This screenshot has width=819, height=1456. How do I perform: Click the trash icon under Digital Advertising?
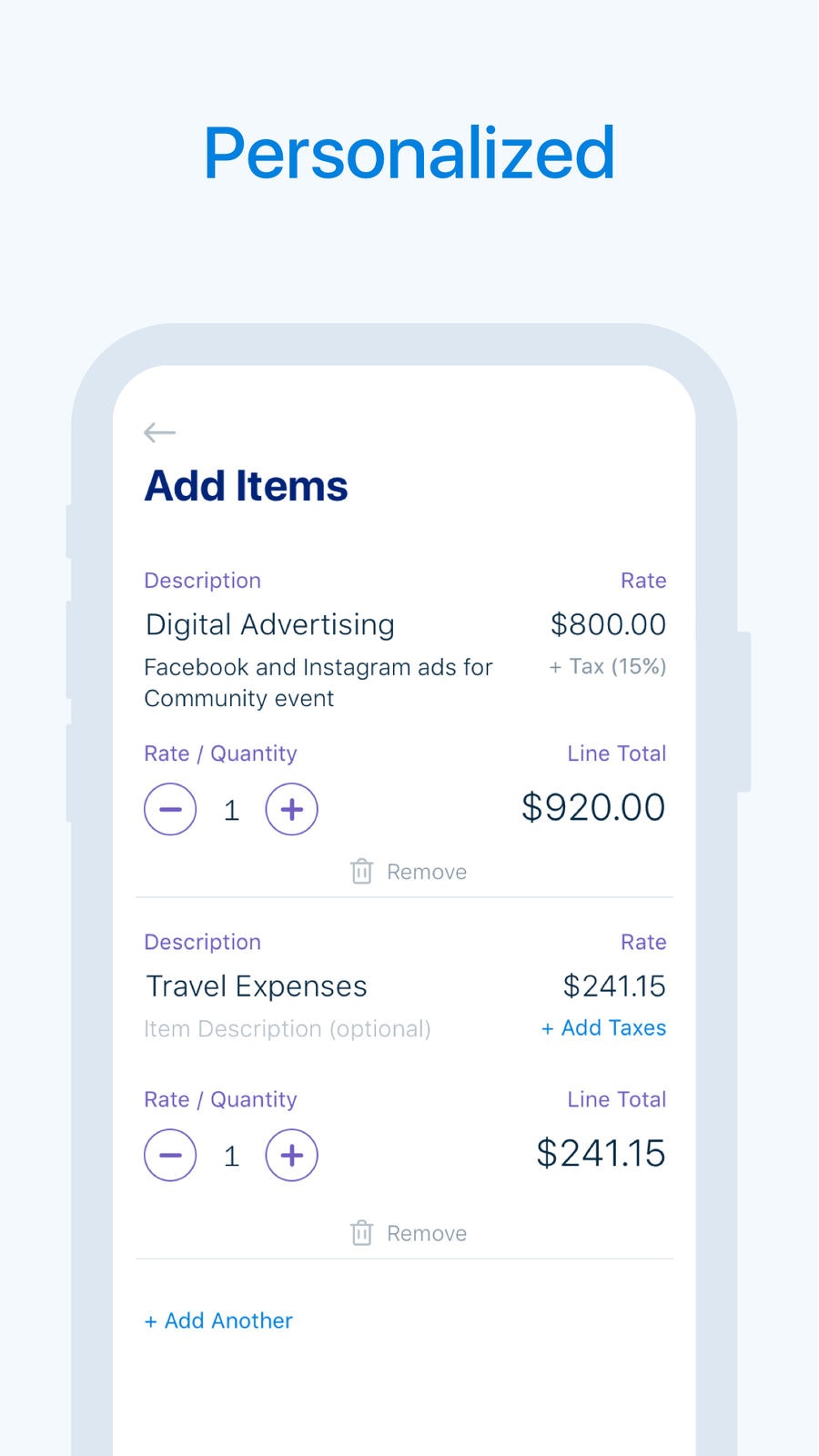[361, 871]
